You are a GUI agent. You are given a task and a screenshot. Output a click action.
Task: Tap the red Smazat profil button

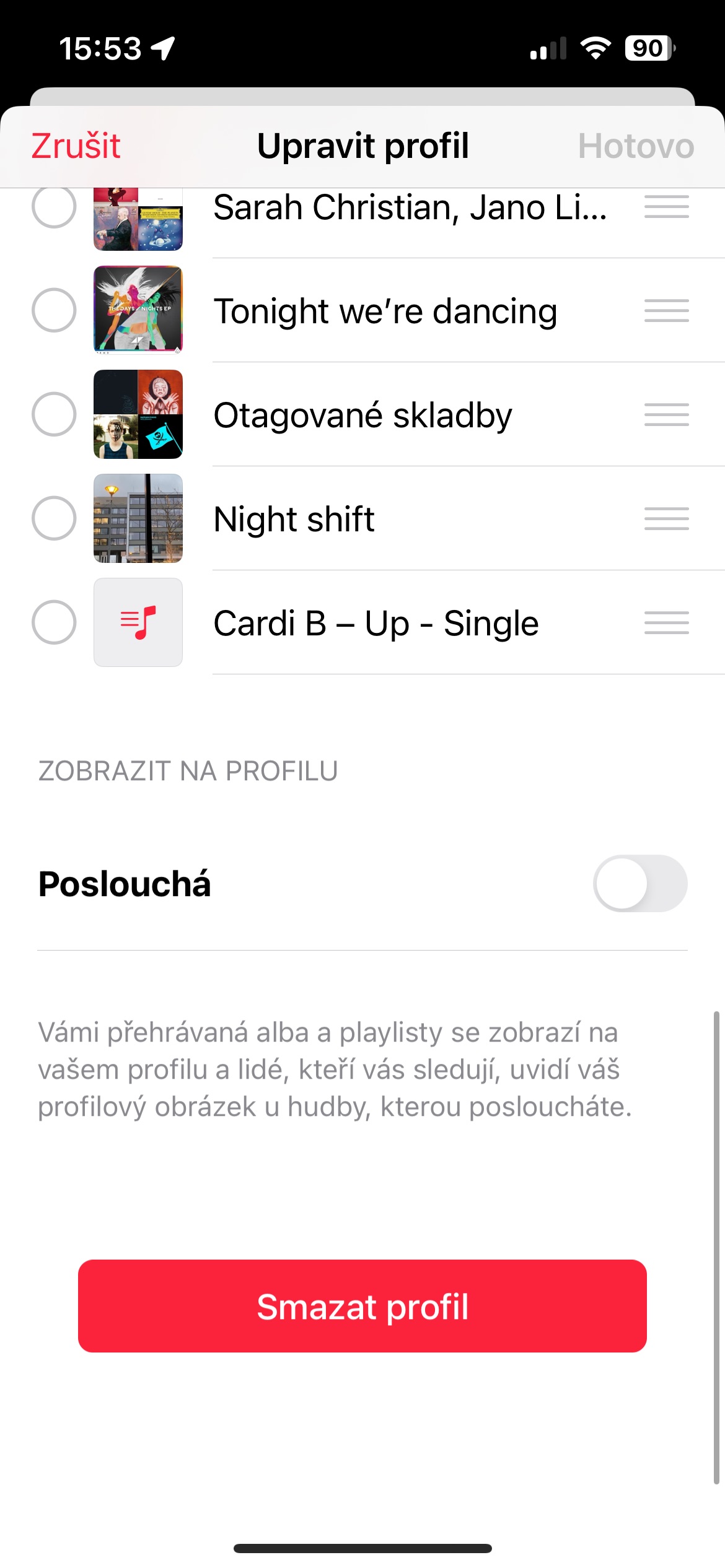pyautogui.click(x=362, y=1306)
